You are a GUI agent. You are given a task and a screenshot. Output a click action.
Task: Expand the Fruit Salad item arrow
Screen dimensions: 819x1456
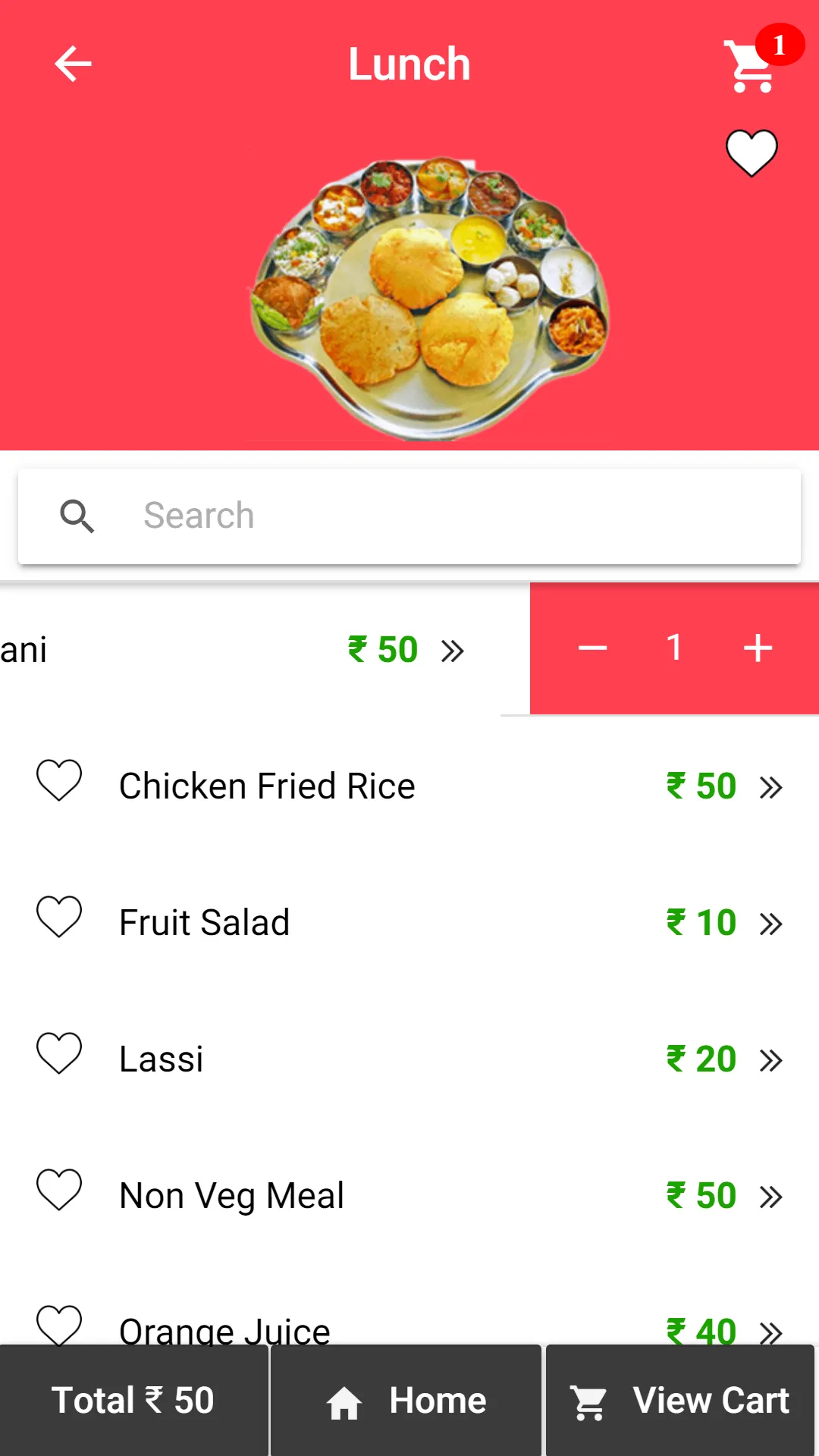pyautogui.click(x=771, y=924)
